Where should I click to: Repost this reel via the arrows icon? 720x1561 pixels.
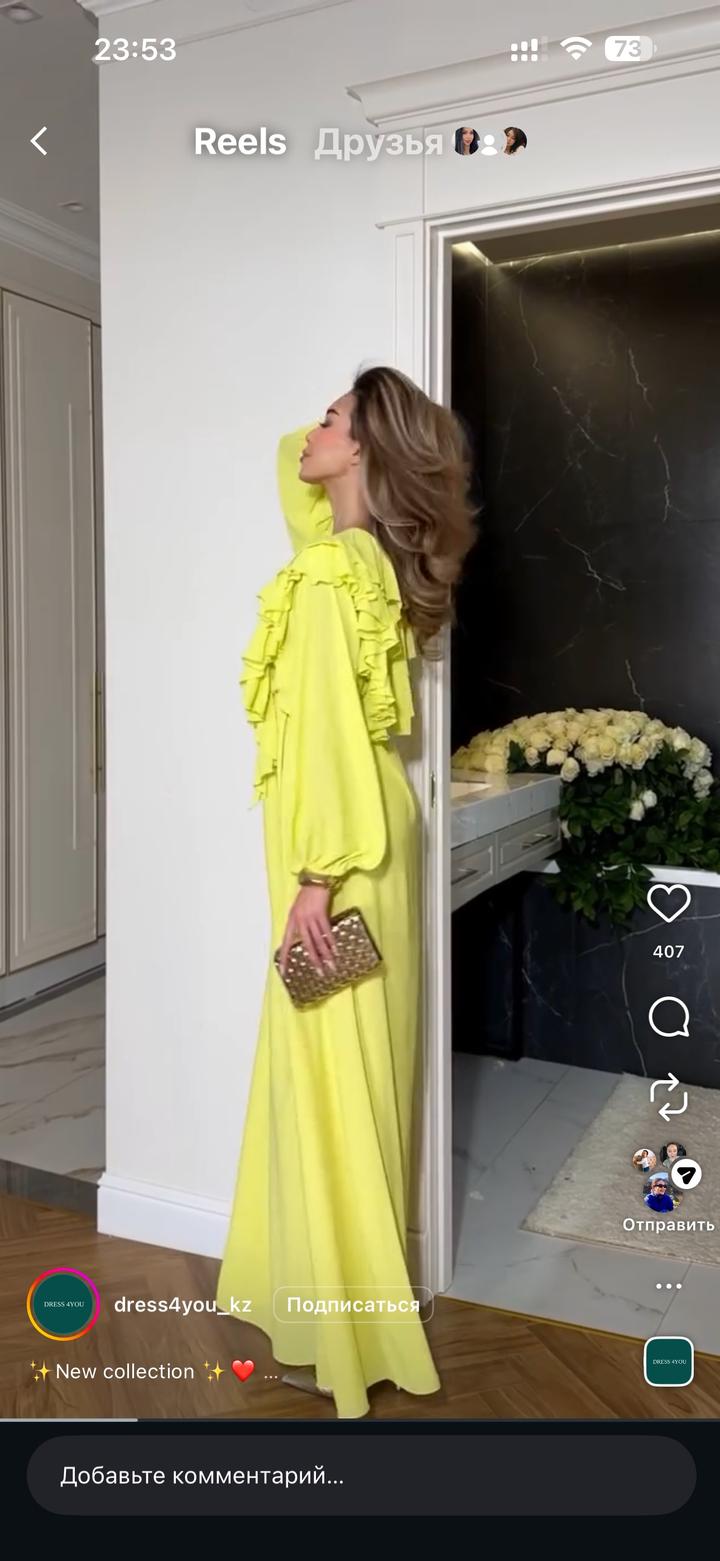coord(668,1096)
